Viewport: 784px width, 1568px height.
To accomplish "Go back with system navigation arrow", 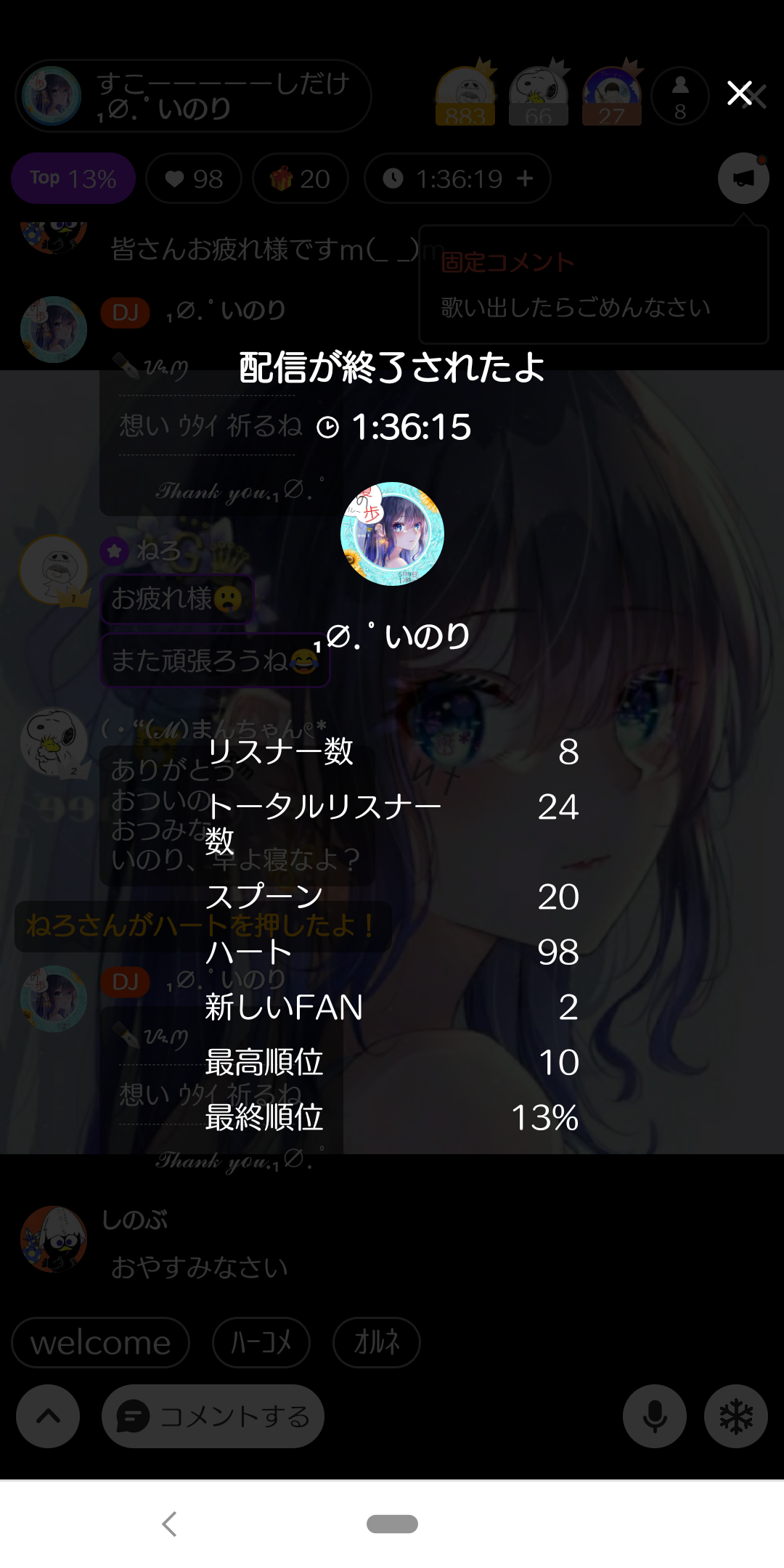I will click(x=170, y=1524).
